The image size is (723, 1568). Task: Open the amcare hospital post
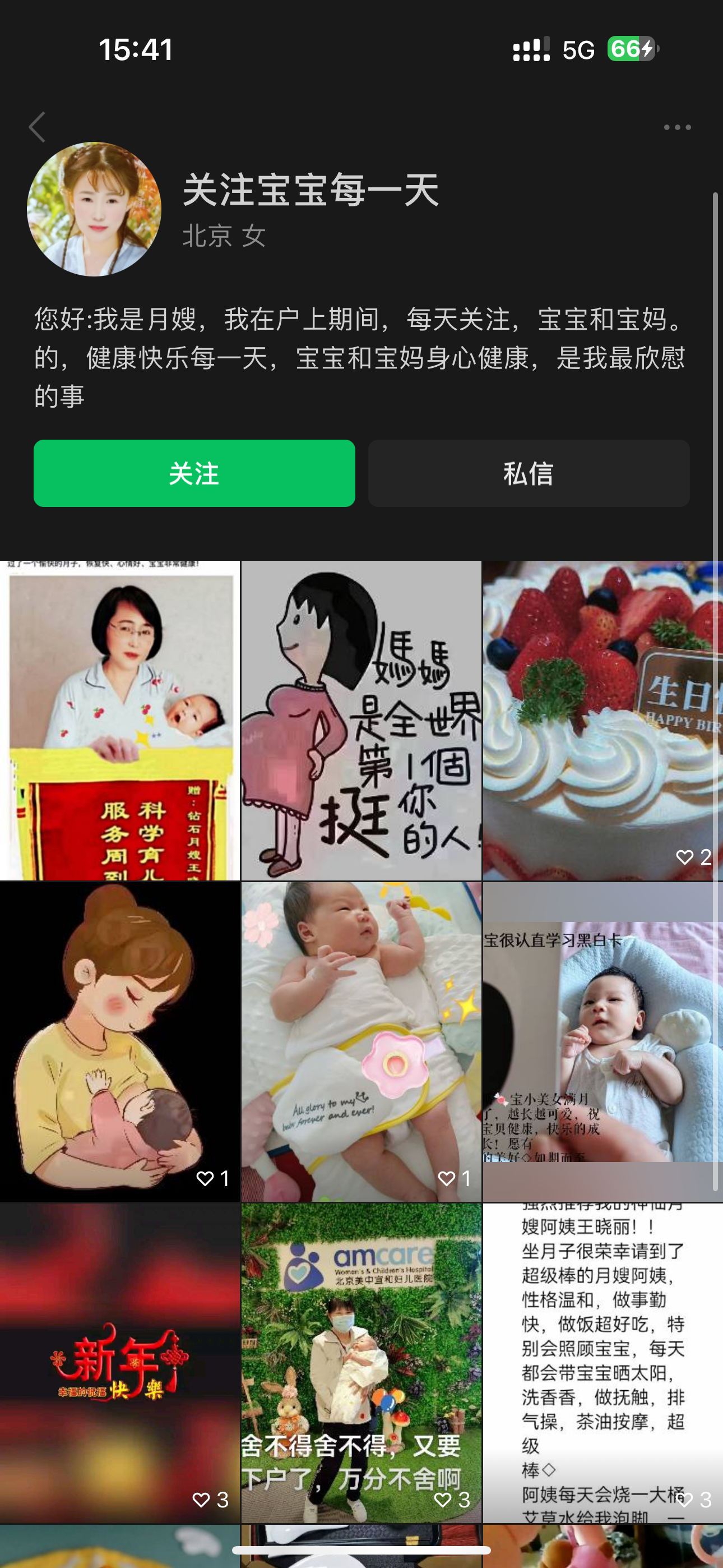[x=361, y=1362]
